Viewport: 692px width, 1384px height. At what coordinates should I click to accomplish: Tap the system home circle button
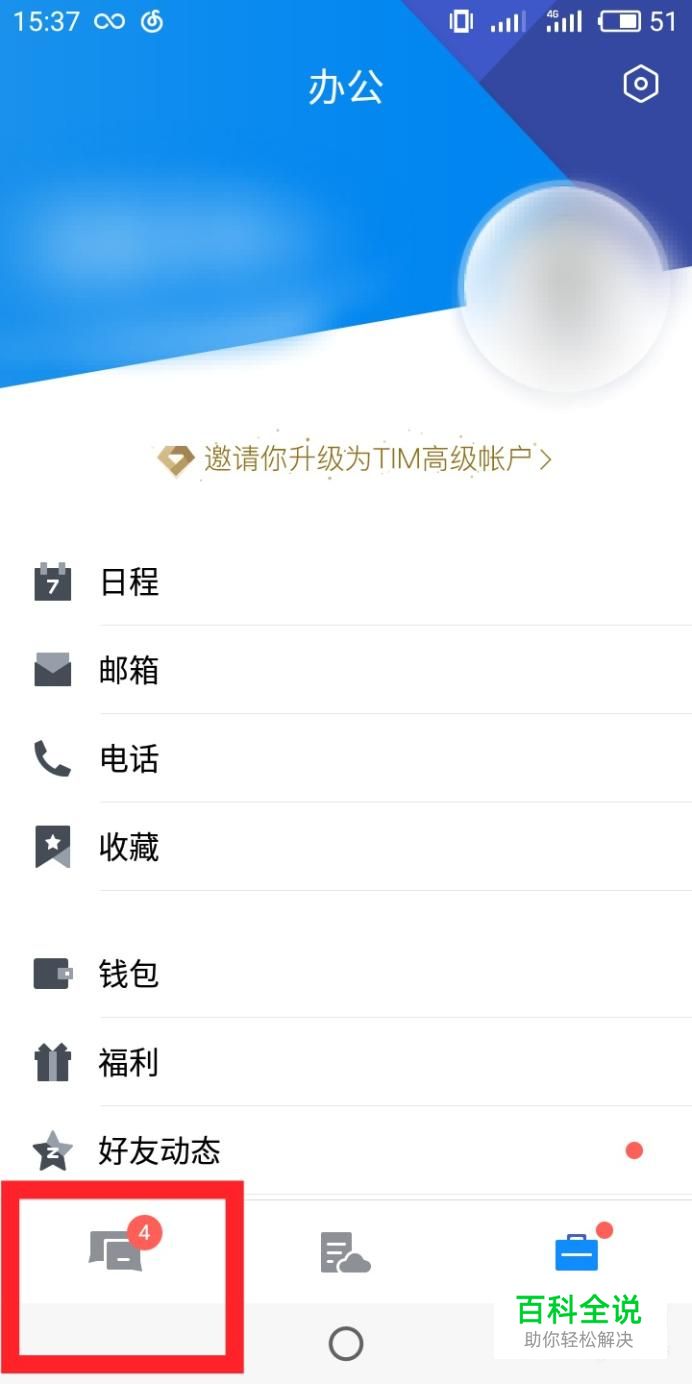coord(346,1343)
